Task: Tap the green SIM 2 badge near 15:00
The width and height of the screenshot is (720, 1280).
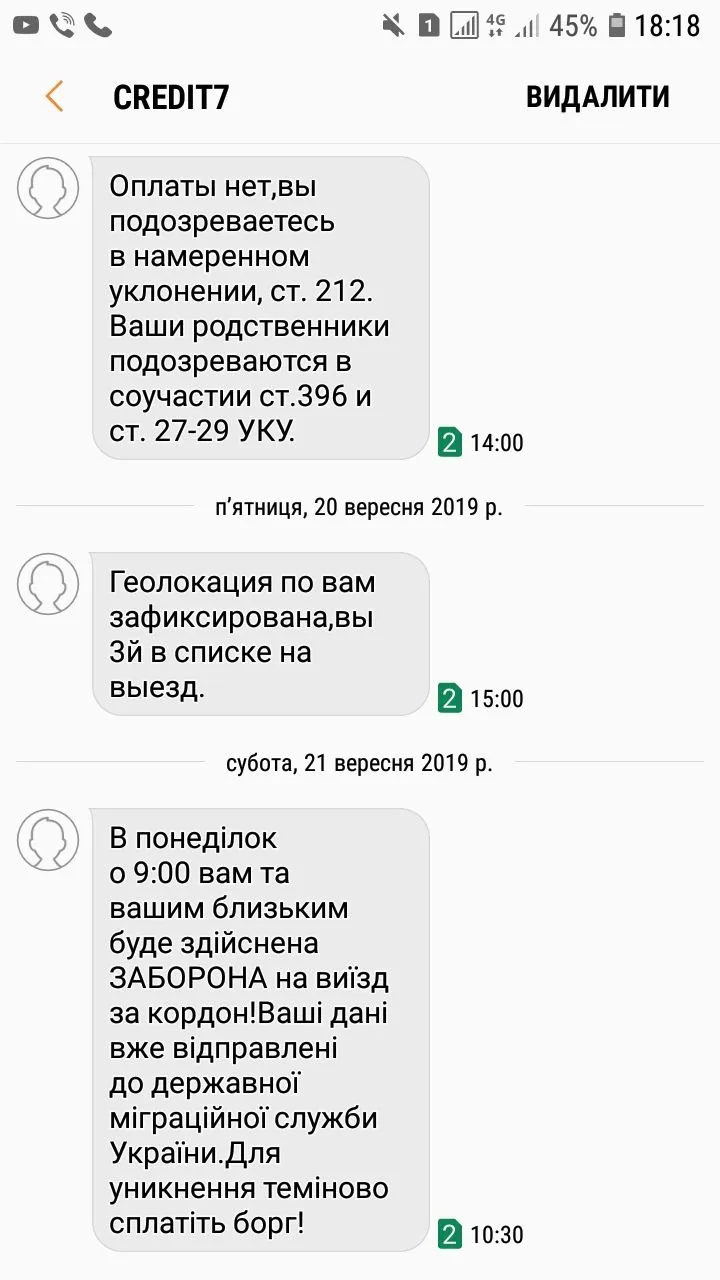Action: point(450,698)
